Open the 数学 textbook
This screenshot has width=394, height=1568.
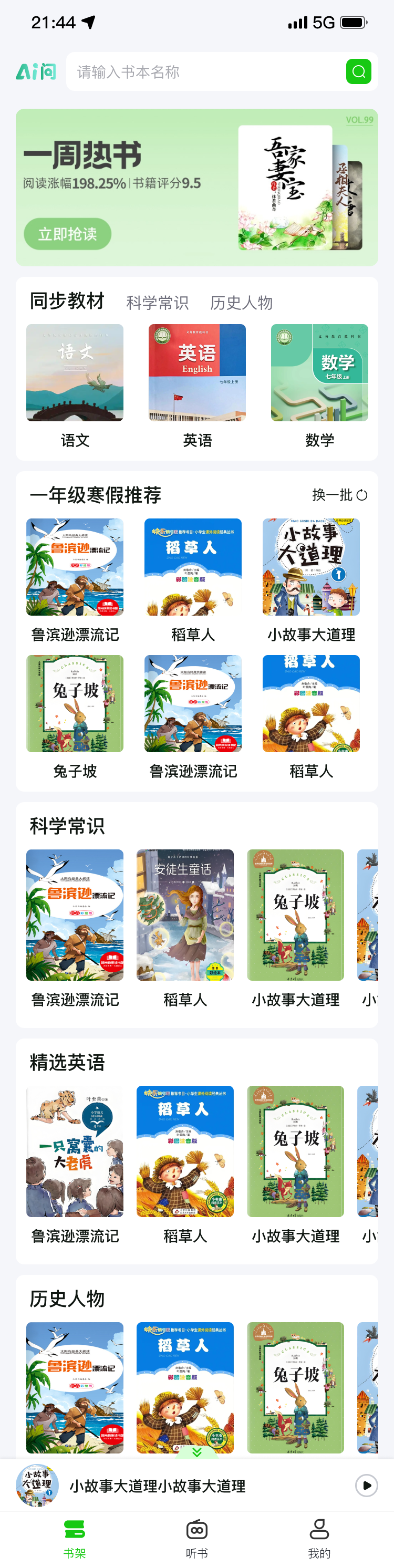[319, 372]
